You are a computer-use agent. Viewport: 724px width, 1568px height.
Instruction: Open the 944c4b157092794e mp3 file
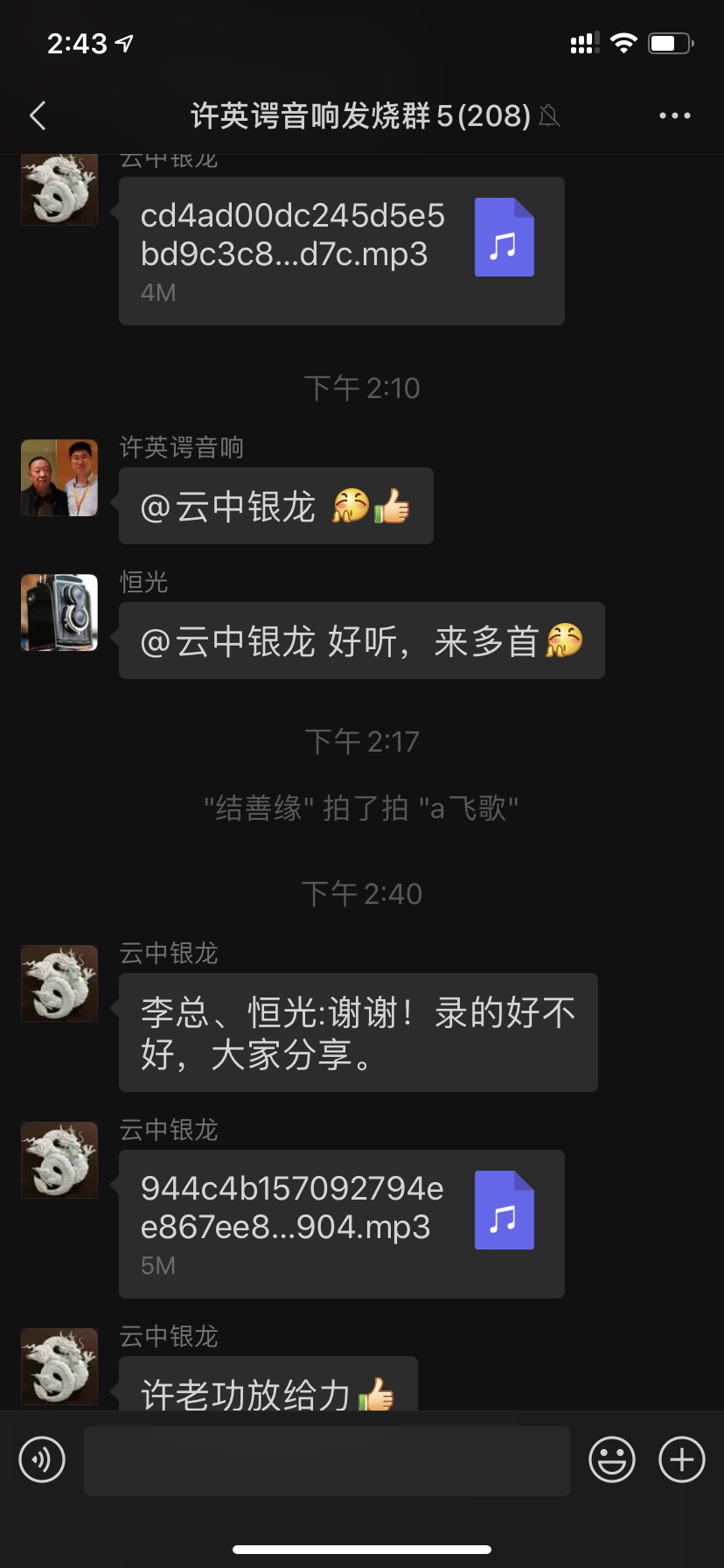[x=341, y=1223]
